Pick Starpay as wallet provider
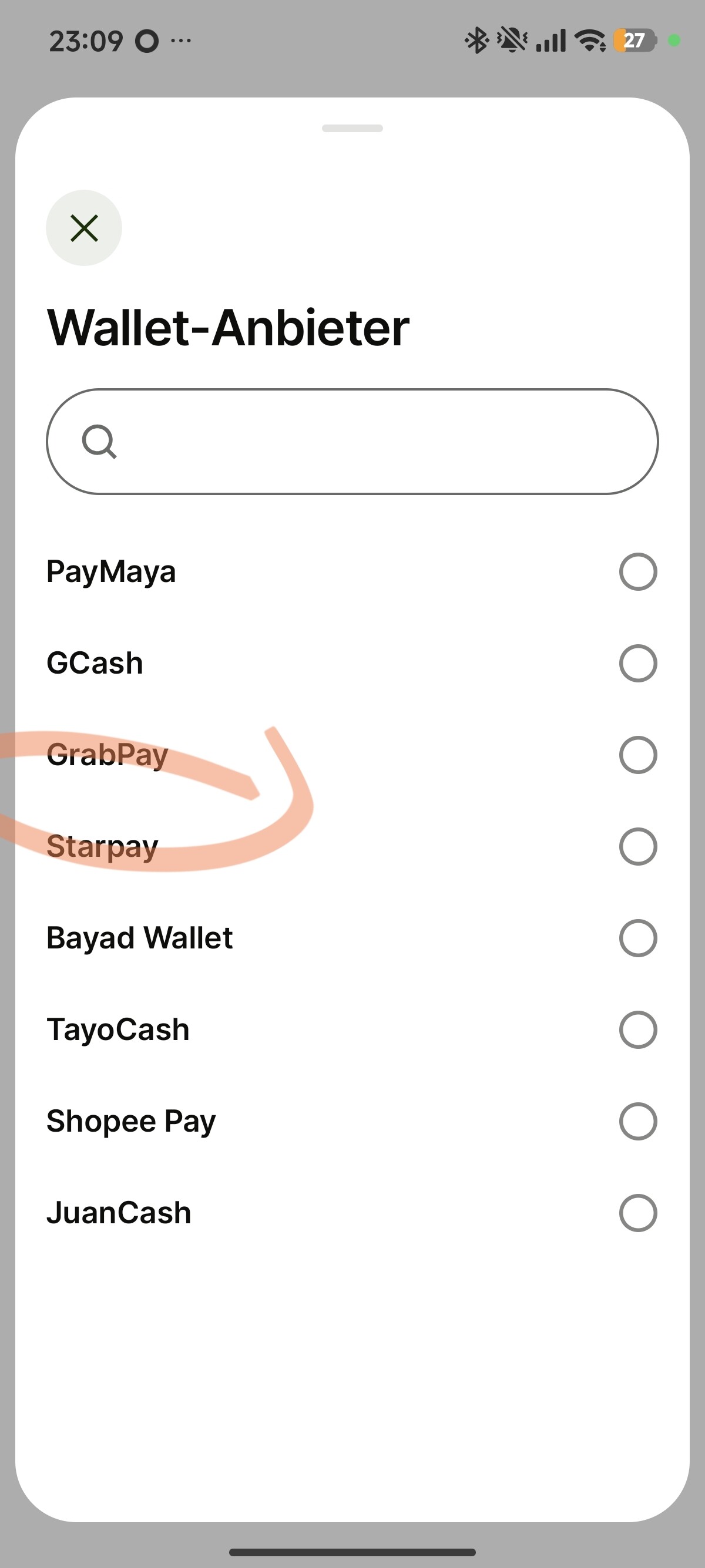This screenshot has height=1568, width=705. (x=637, y=846)
